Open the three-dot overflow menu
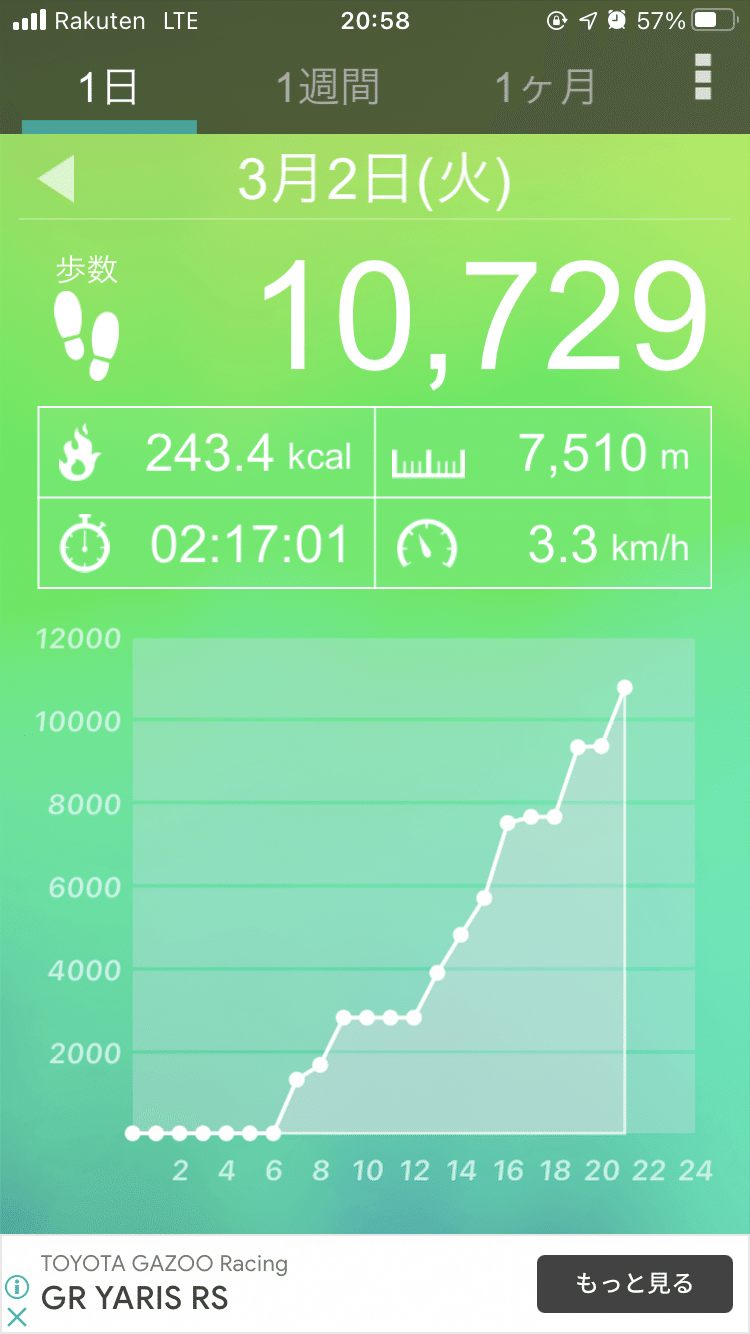 [x=703, y=77]
